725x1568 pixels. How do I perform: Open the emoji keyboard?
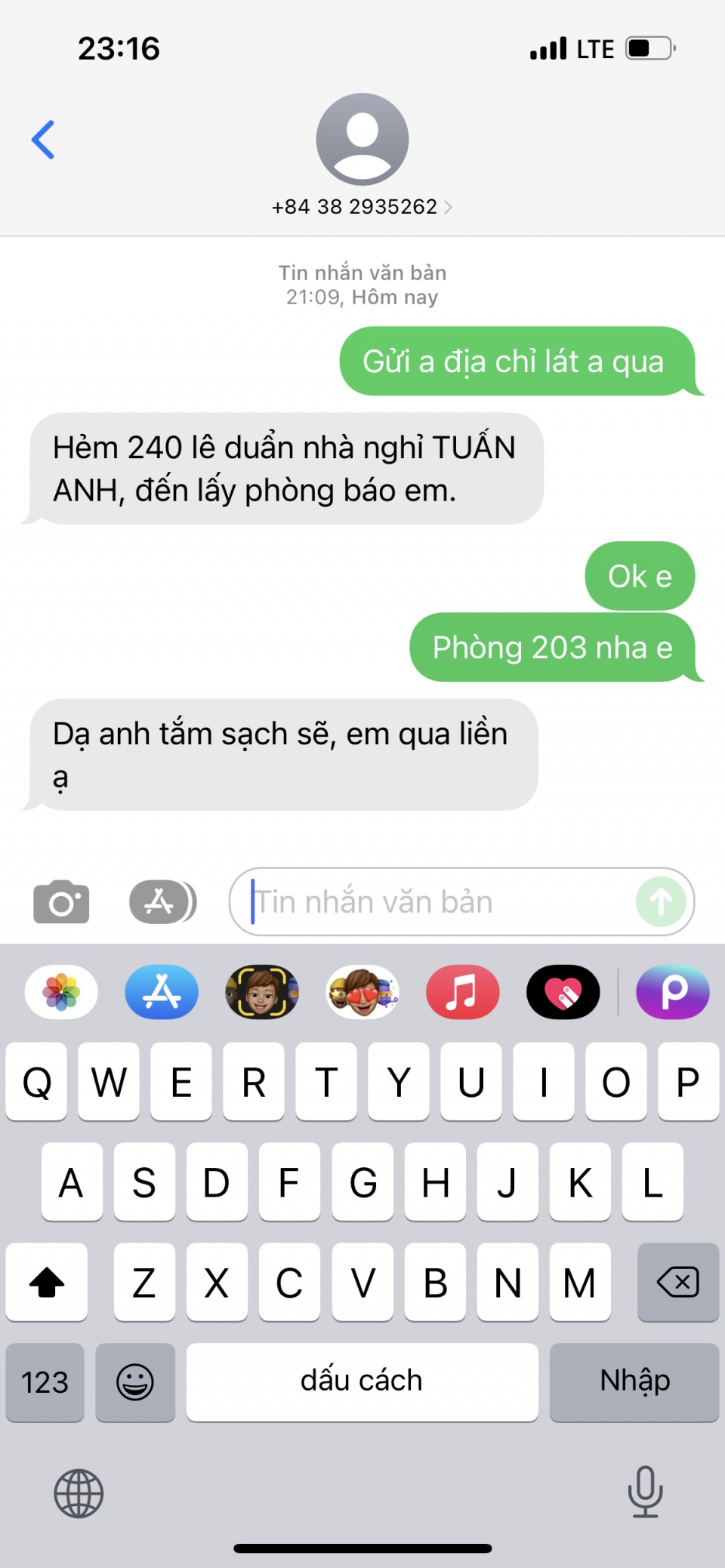point(135,1382)
